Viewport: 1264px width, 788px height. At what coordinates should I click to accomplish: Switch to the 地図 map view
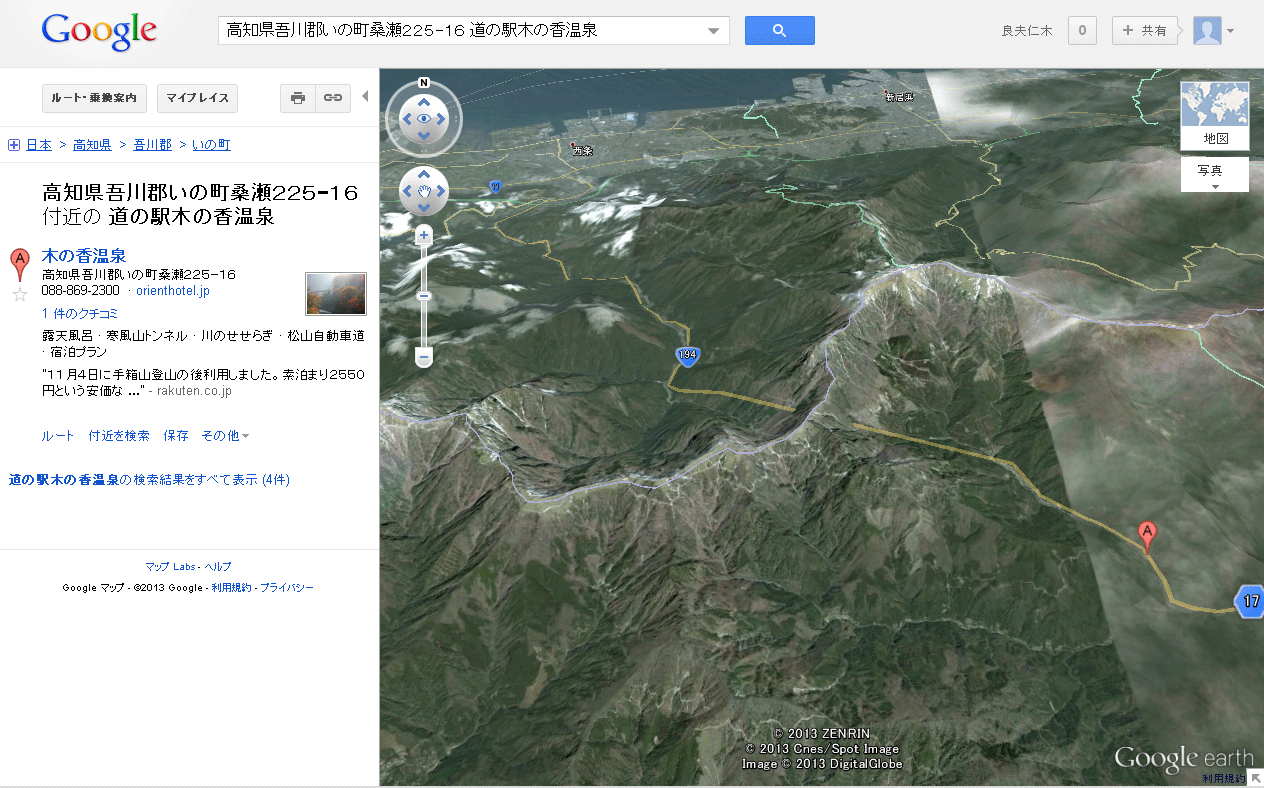coord(1215,116)
